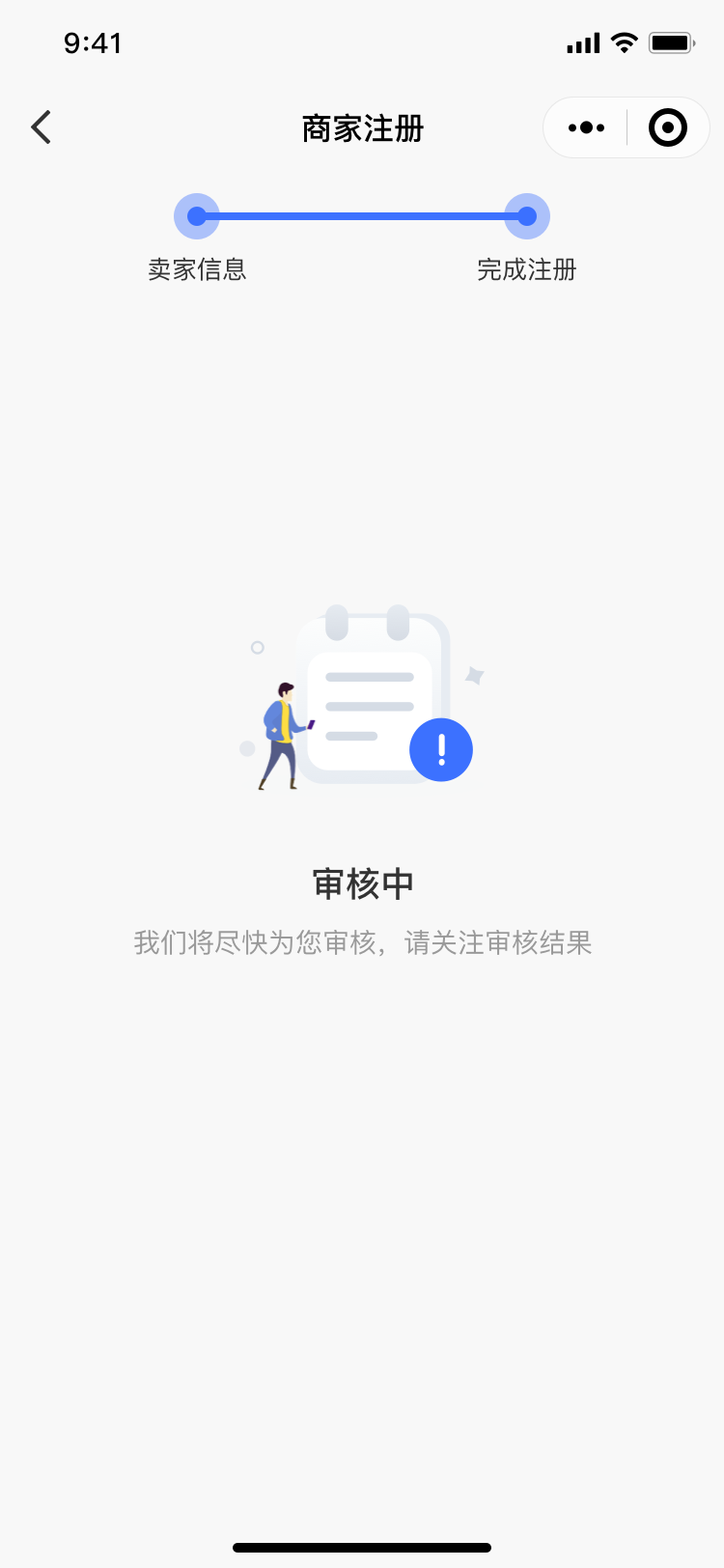
Task: Close the mini program with the target icon
Action: coord(668,127)
